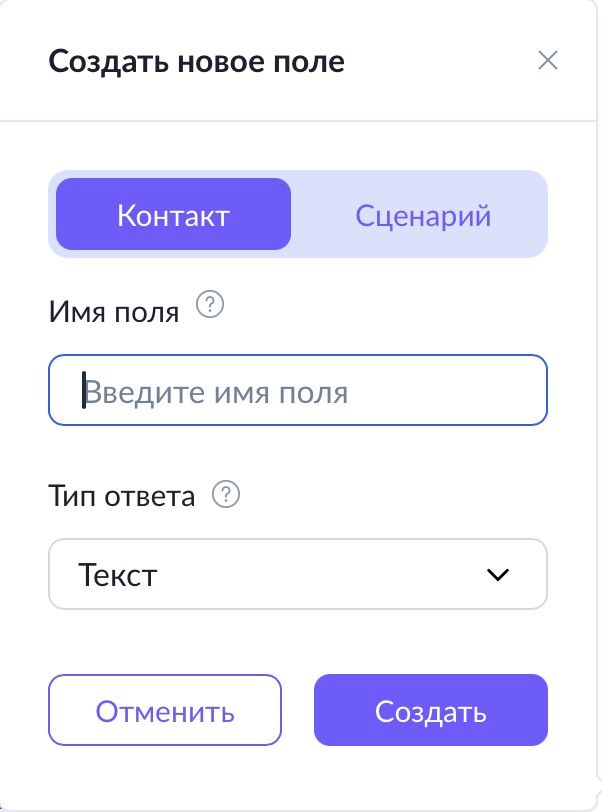Create the field with «Создать»
Screen dimensions: 602x812
pyautogui.click(x=431, y=711)
